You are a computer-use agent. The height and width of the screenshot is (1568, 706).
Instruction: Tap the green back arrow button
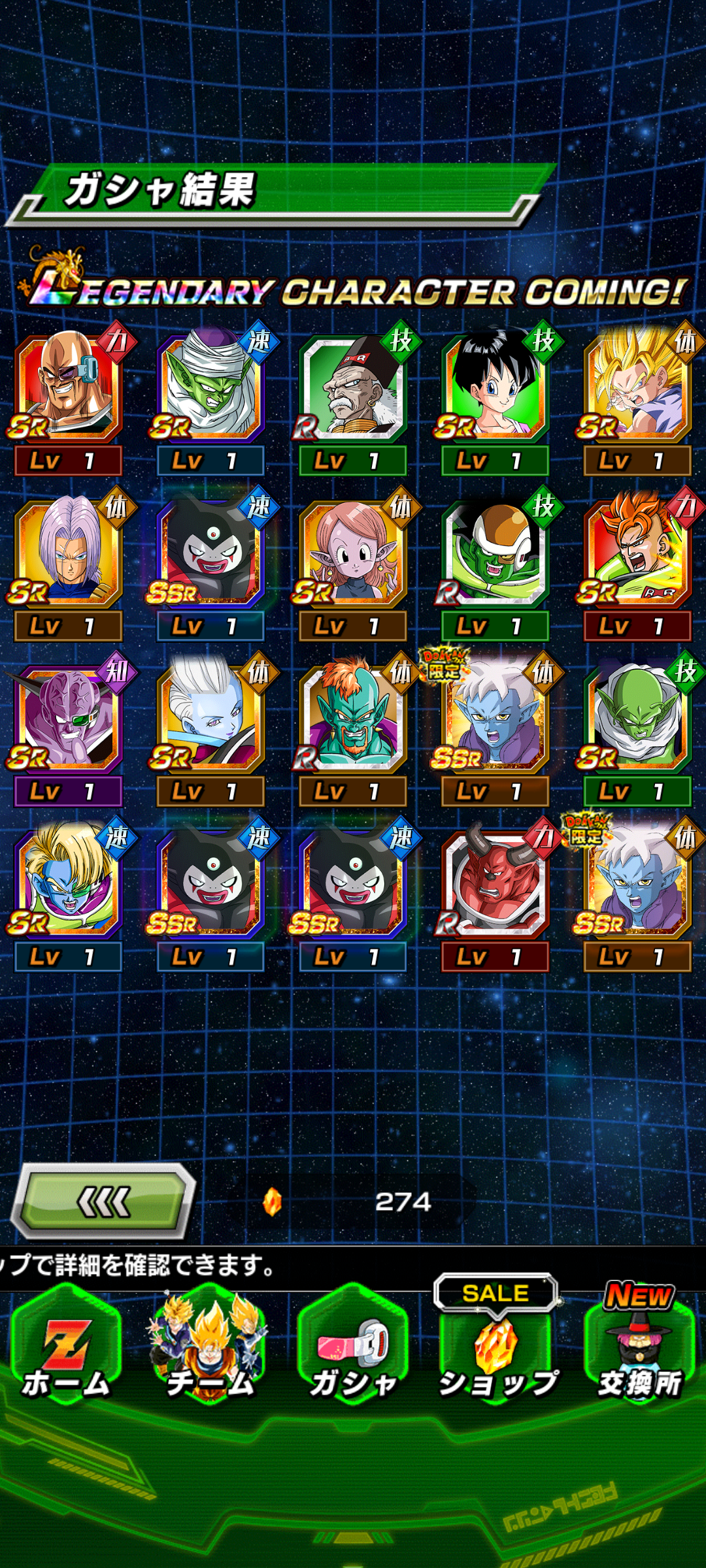(105, 1201)
